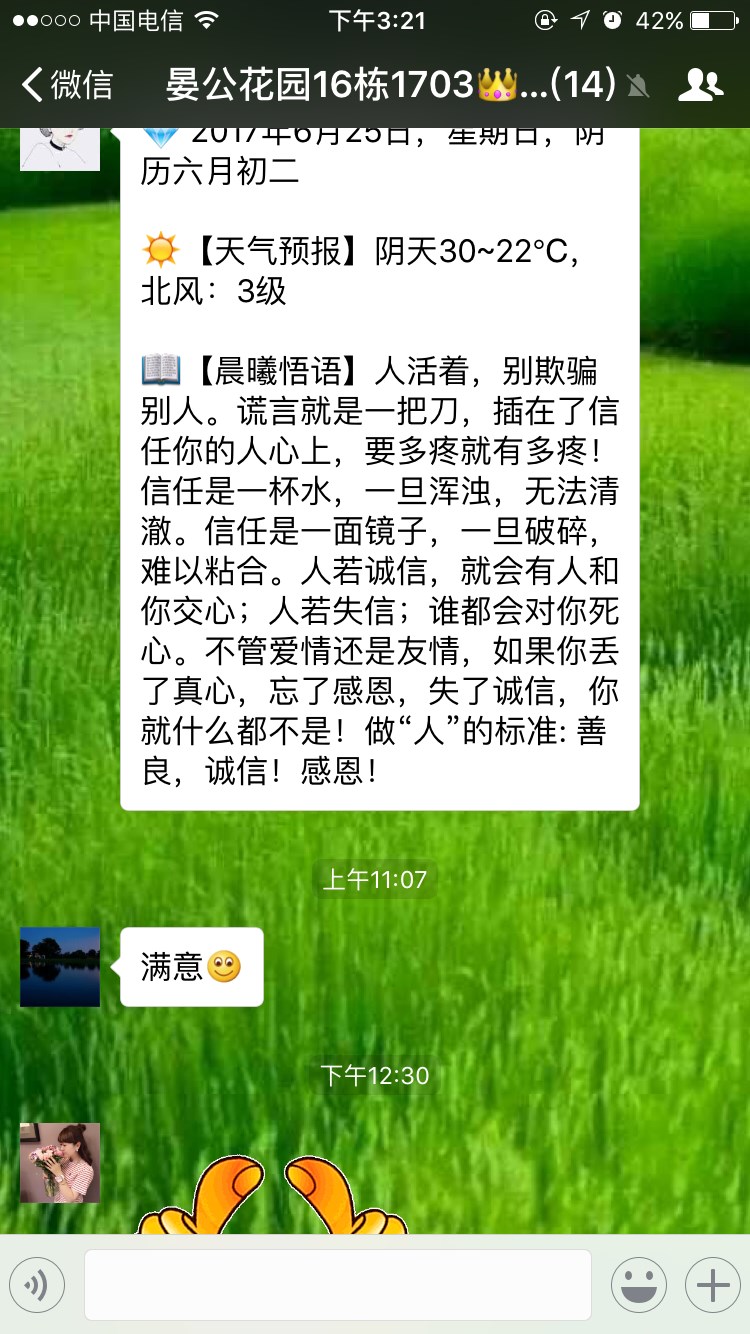View profile of girl-with-flowers avatar sender
The height and width of the screenshot is (1334, 750).
click(x=60, y=1162)
